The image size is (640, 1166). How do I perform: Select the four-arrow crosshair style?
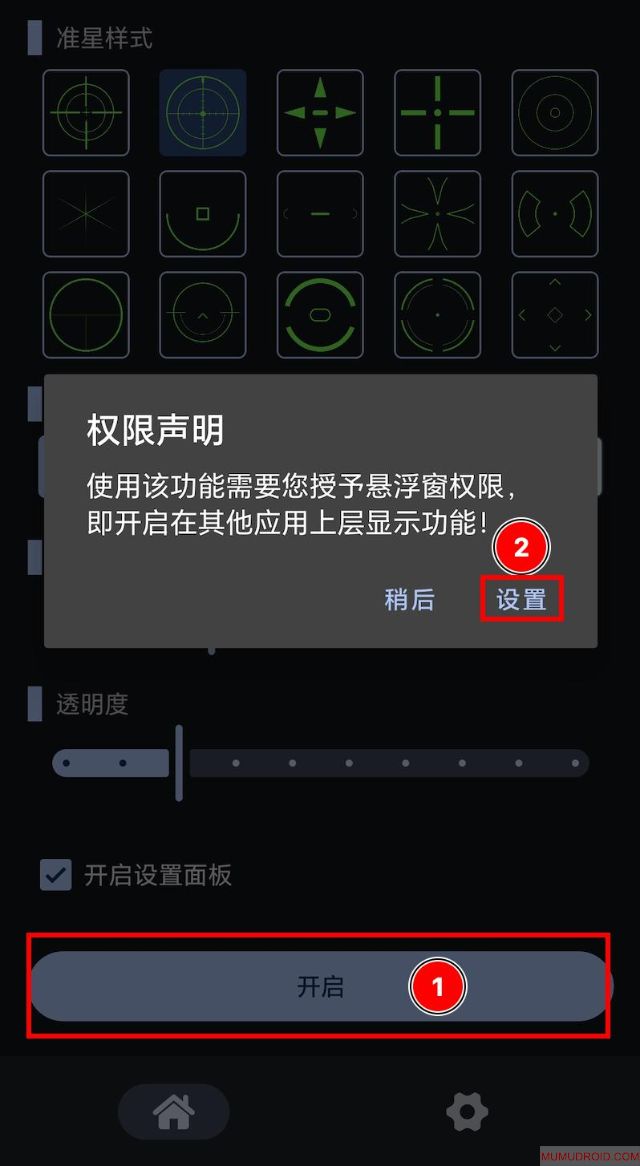tap(320, 113)
